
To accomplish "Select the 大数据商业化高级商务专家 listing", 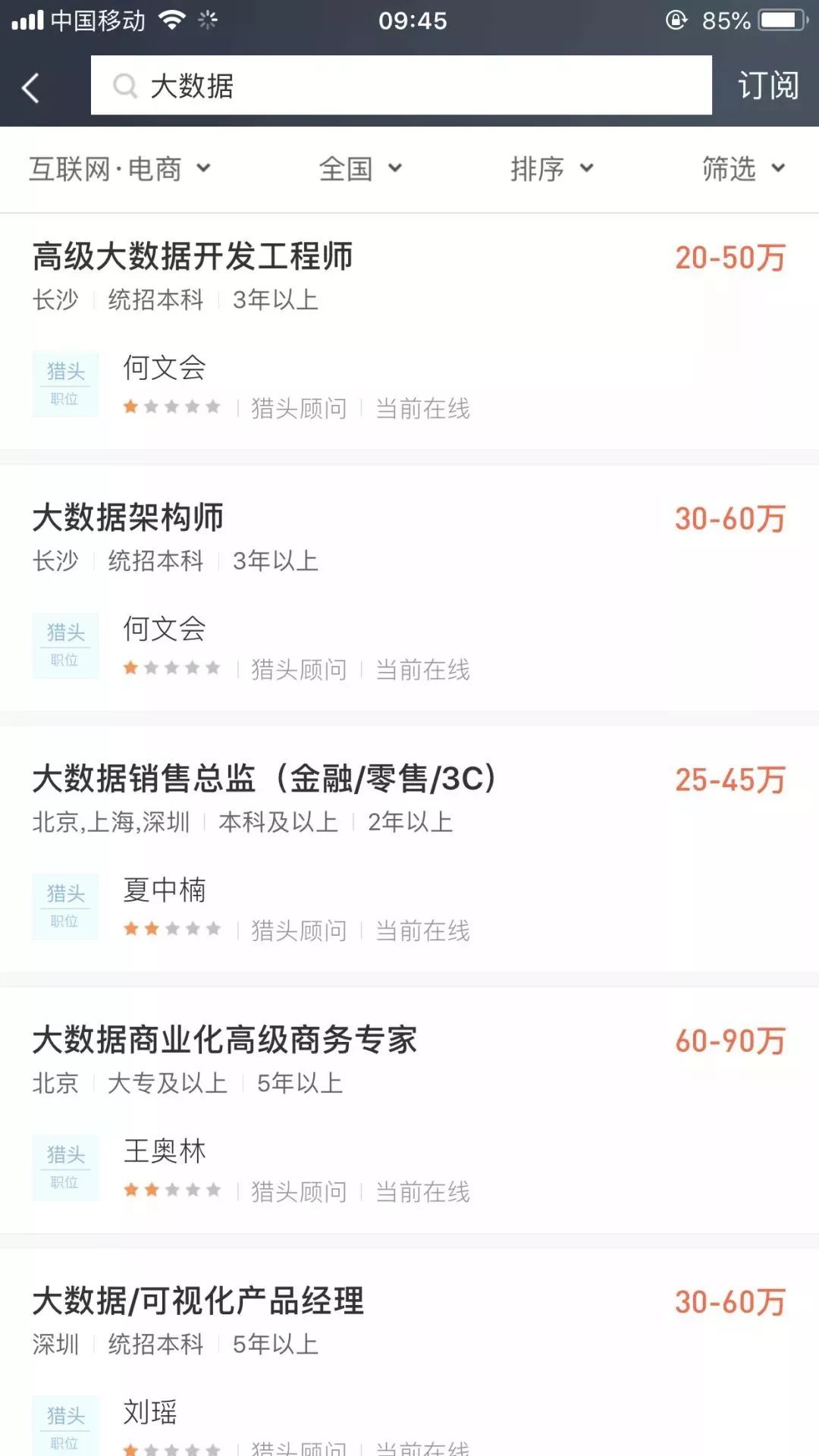I will click(x=224, y=1040).
